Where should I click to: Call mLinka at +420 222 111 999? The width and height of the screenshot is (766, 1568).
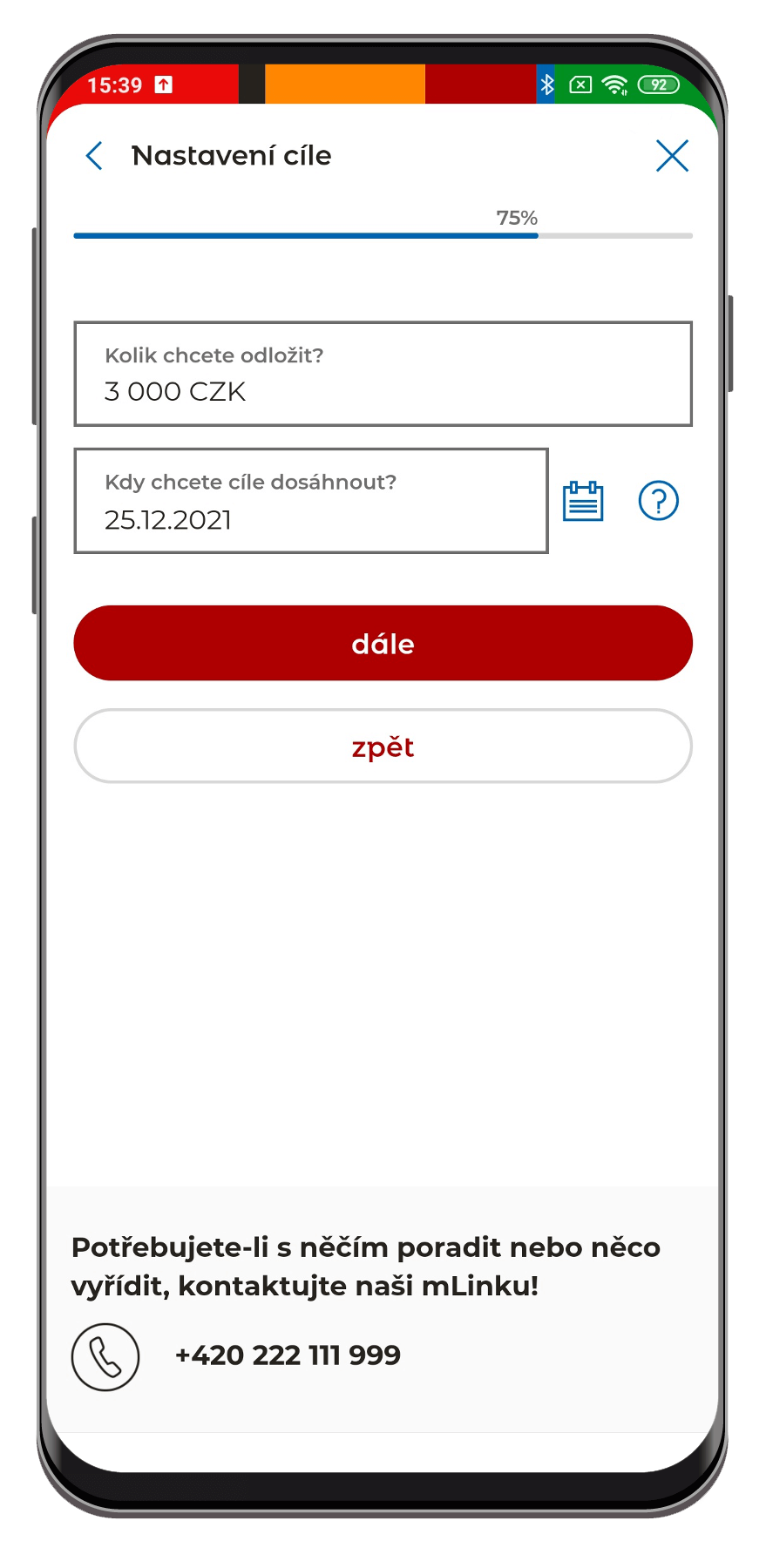[x=287, y=1355]
